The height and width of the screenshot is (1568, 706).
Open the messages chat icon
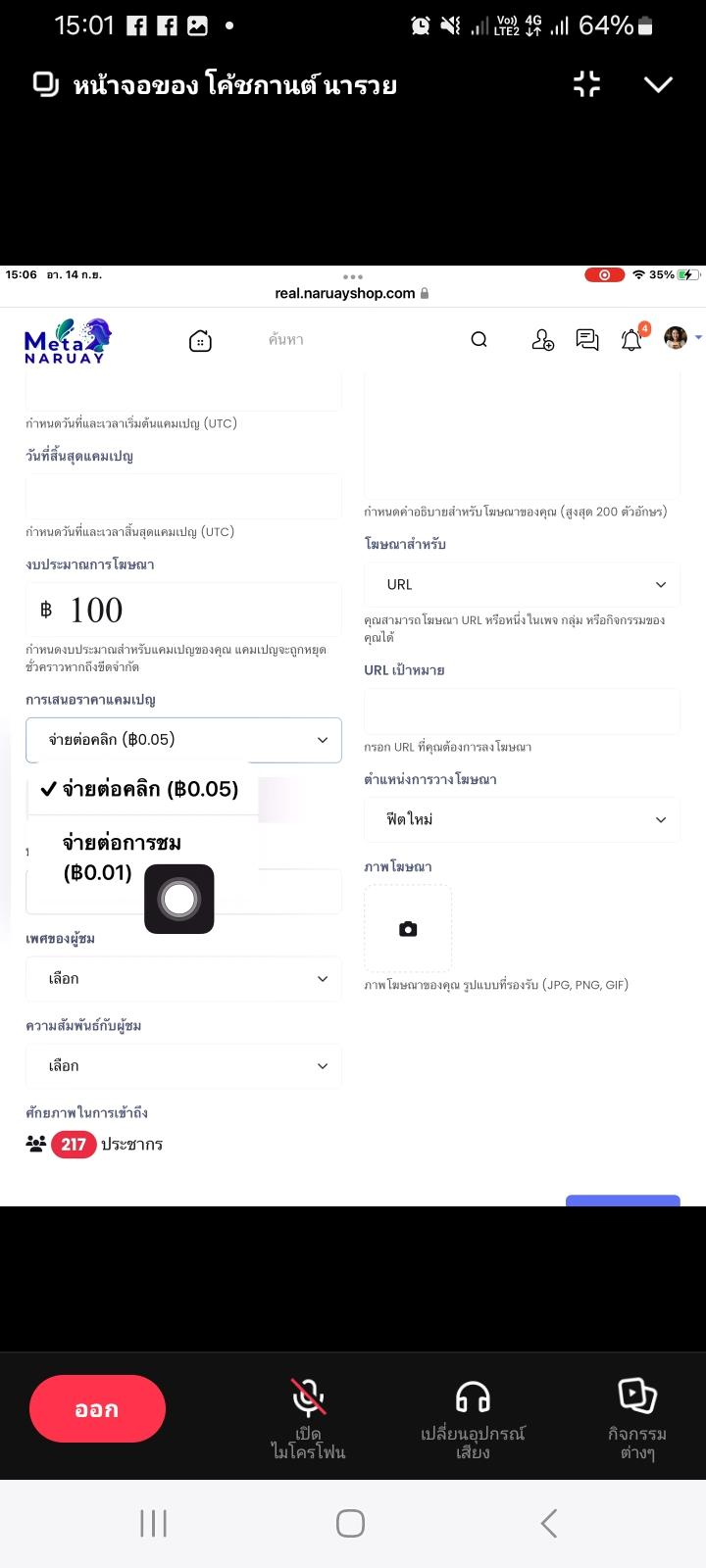click(587, 339)
